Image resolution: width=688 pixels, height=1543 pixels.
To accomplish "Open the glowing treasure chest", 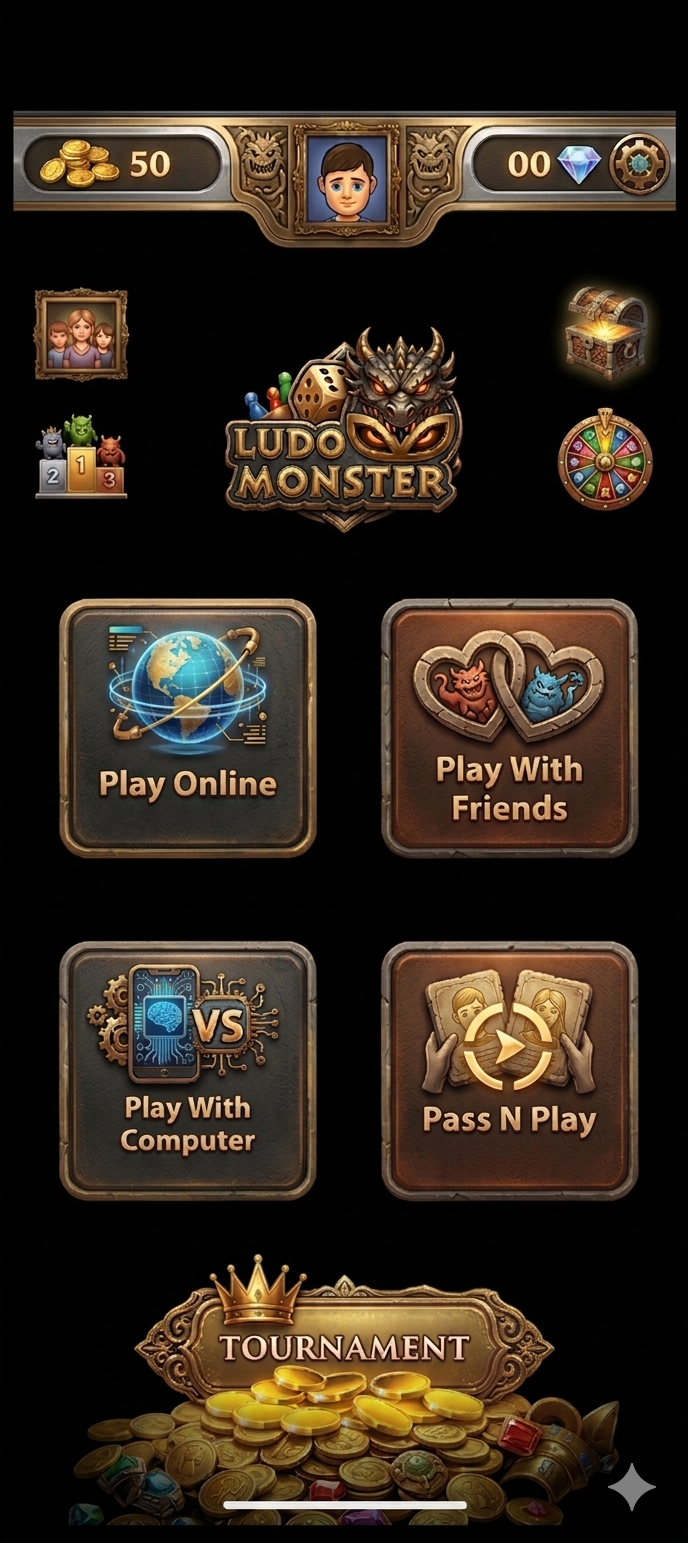I will point(605,328).
